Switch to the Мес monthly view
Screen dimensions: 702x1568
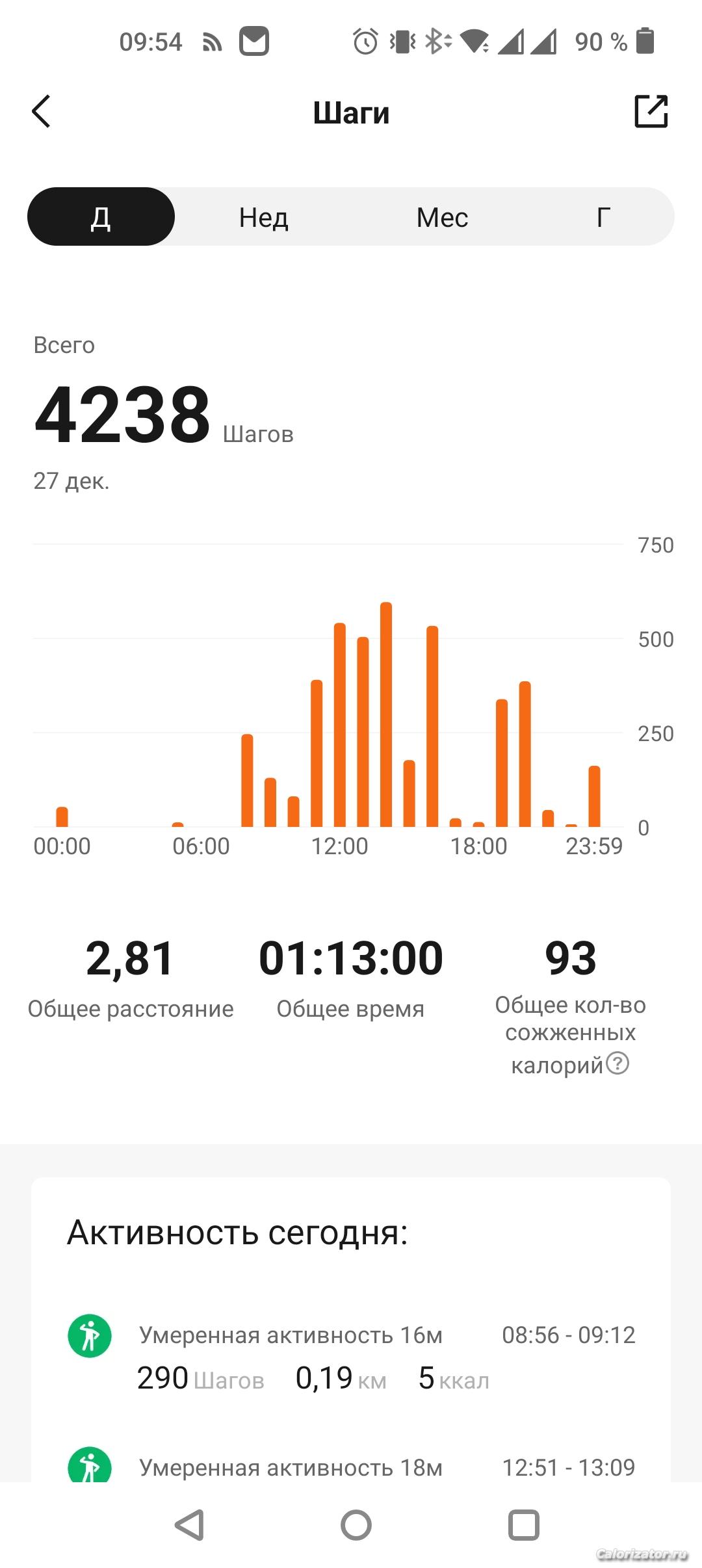(x=442, y=217)
